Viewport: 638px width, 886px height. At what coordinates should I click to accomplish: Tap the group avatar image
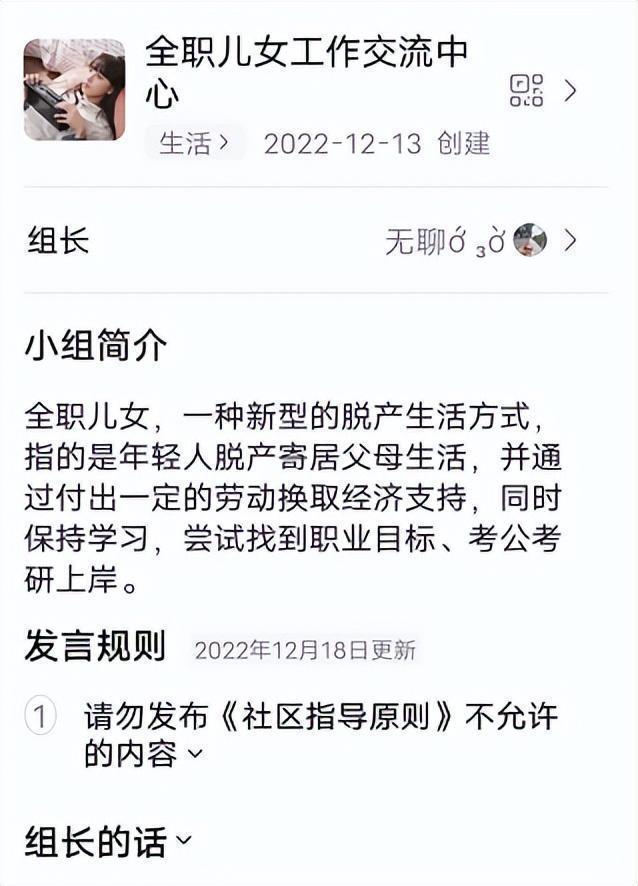tap(75, 90)
